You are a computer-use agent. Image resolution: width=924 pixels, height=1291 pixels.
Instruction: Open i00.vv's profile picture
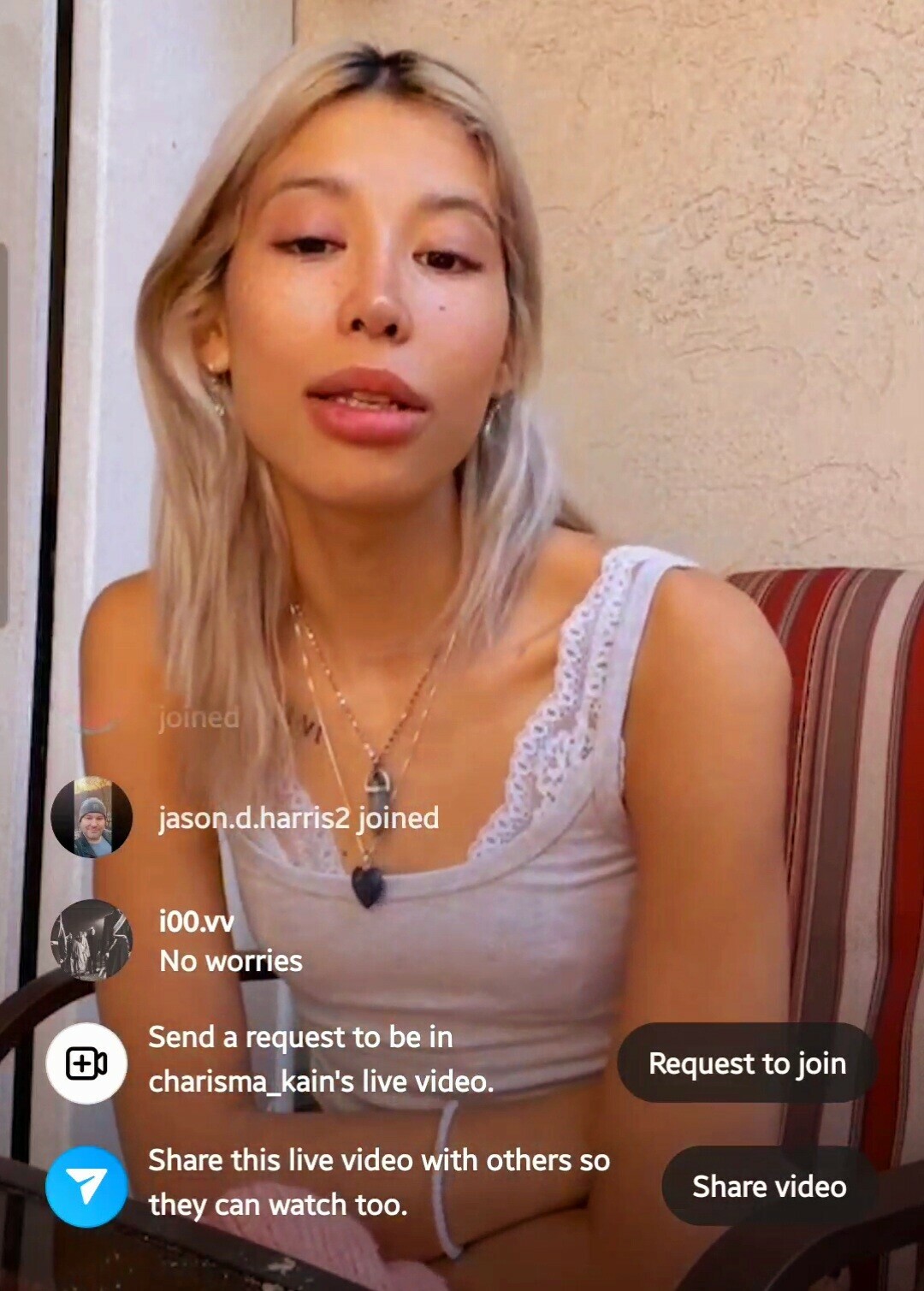pos(92,940)
